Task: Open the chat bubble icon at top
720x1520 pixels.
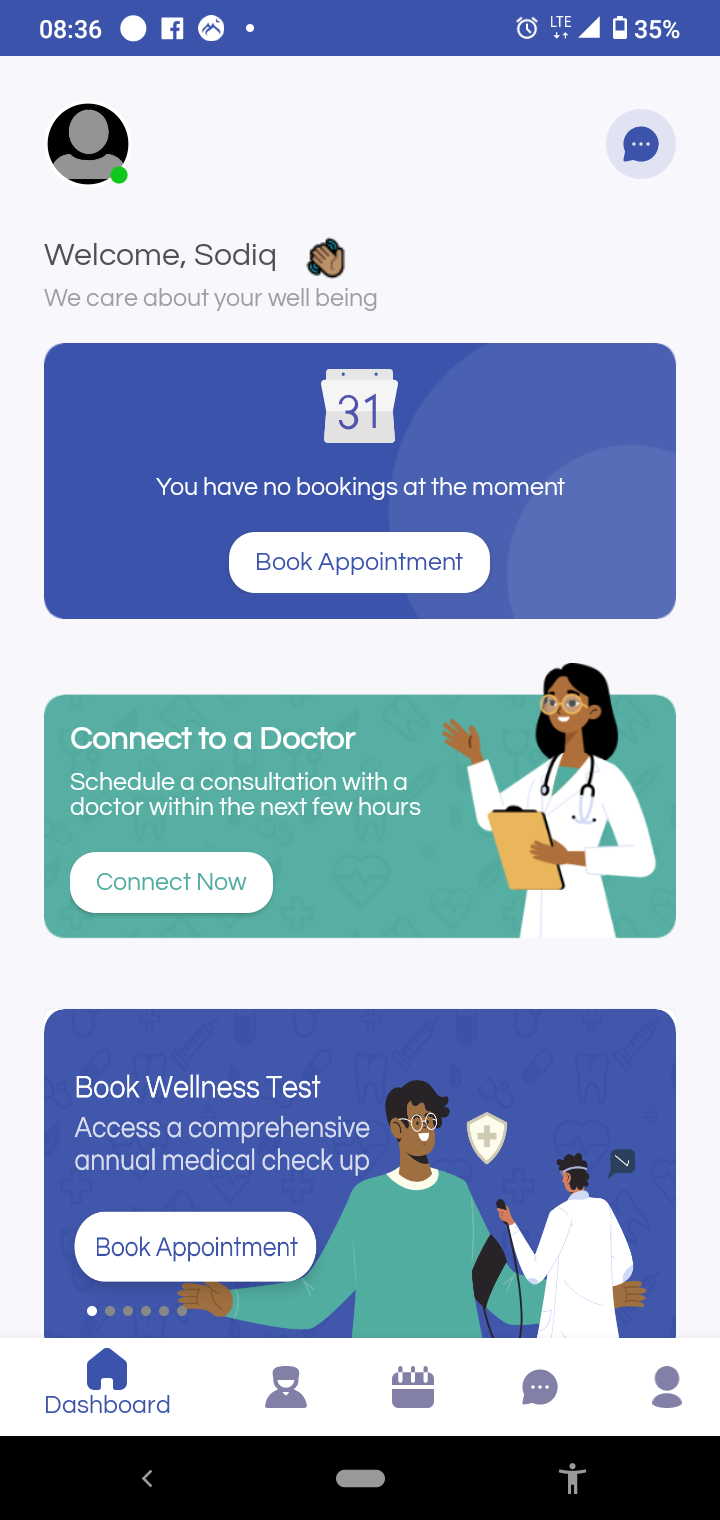Action: click(x=641, y=144)
